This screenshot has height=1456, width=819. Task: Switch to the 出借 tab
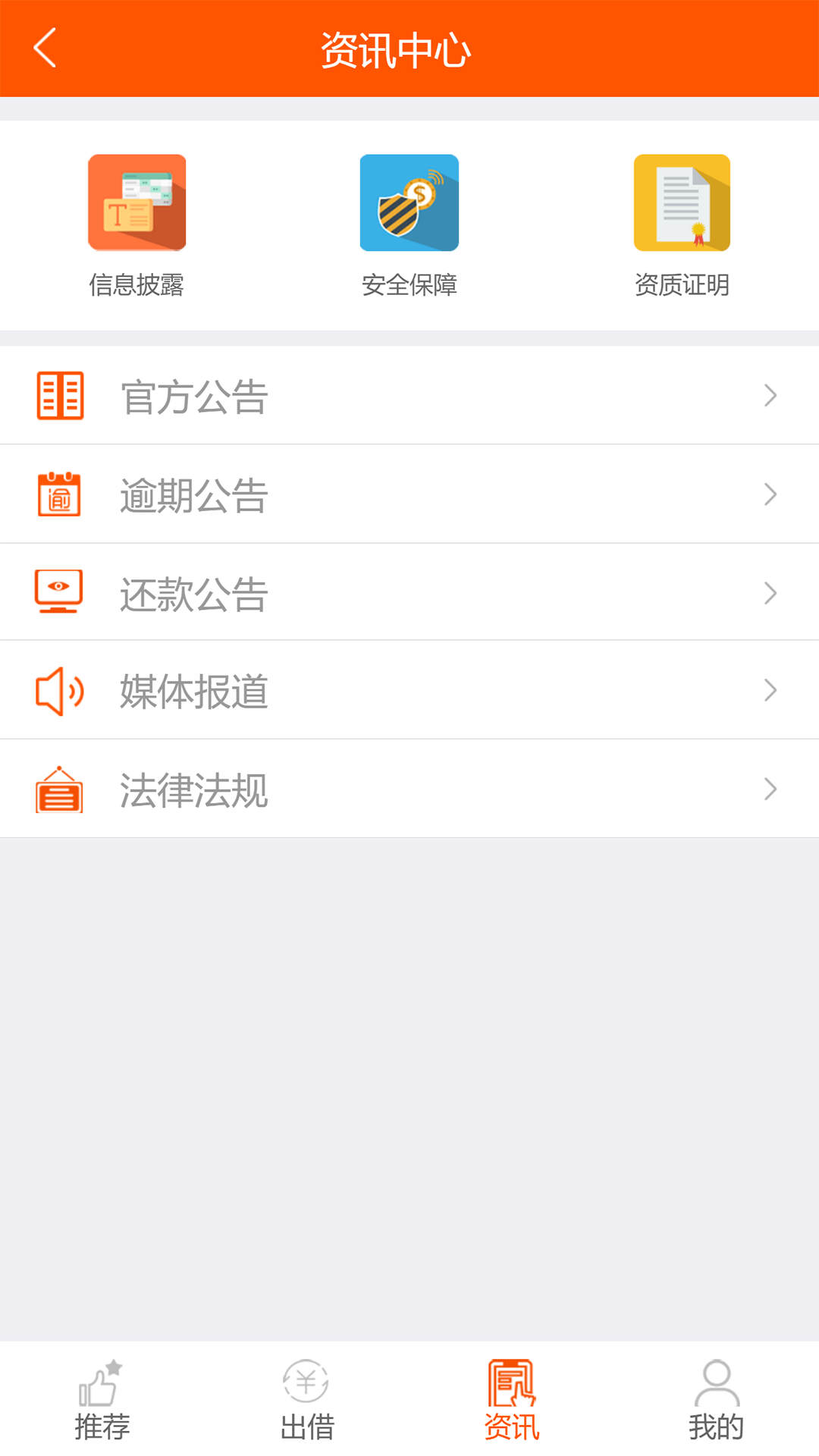click(x=307, y=1400)
